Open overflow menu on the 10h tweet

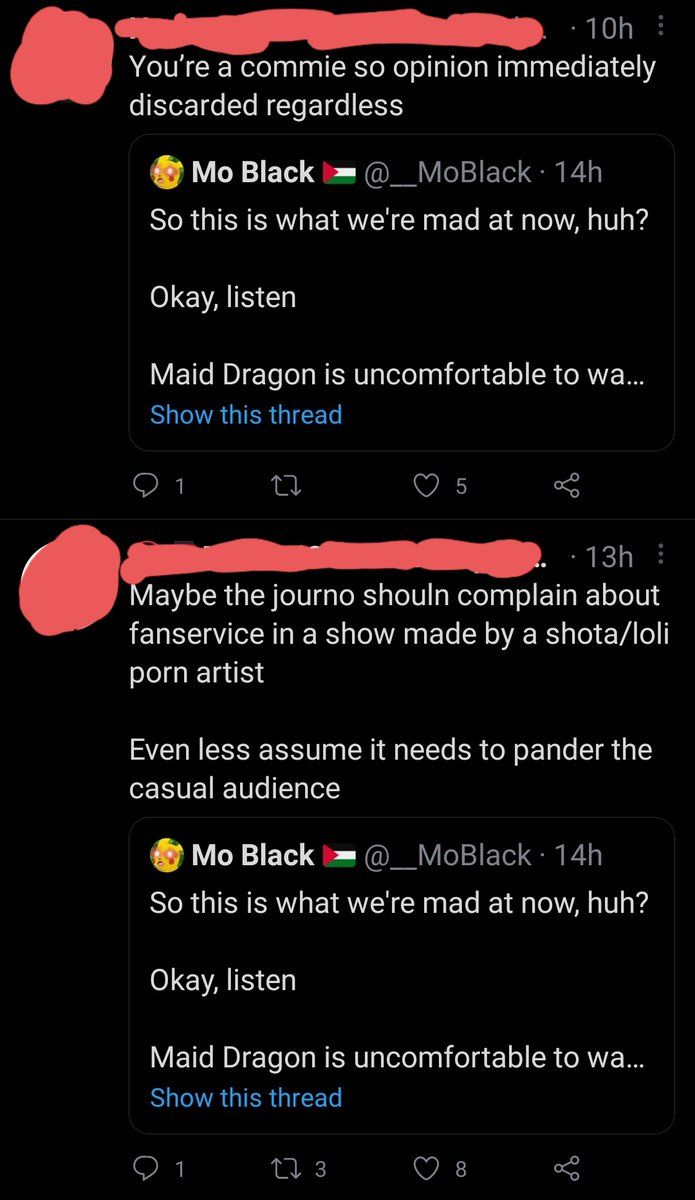pos(662,28)
